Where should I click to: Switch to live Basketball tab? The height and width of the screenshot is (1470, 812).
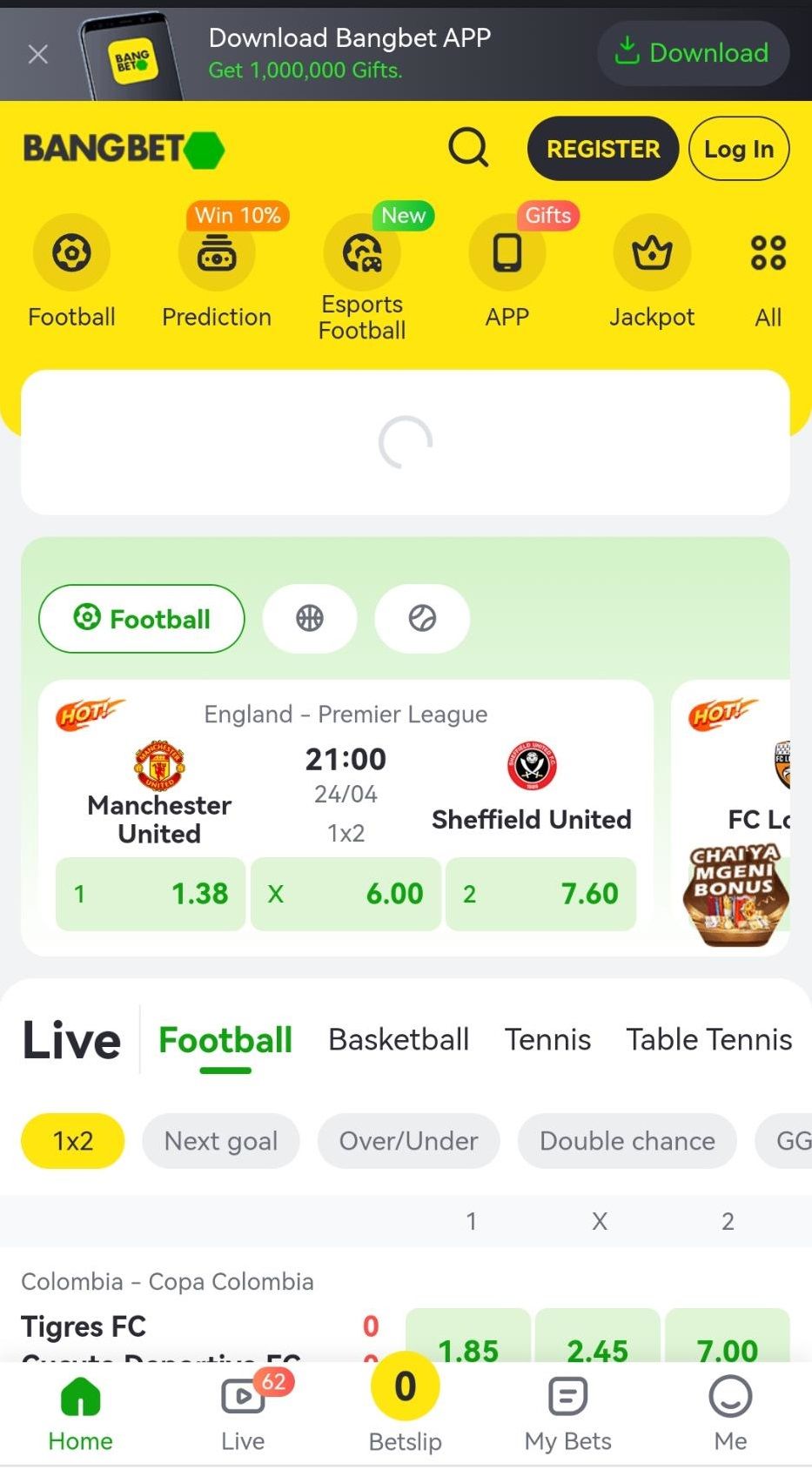tap(398, 1039)
